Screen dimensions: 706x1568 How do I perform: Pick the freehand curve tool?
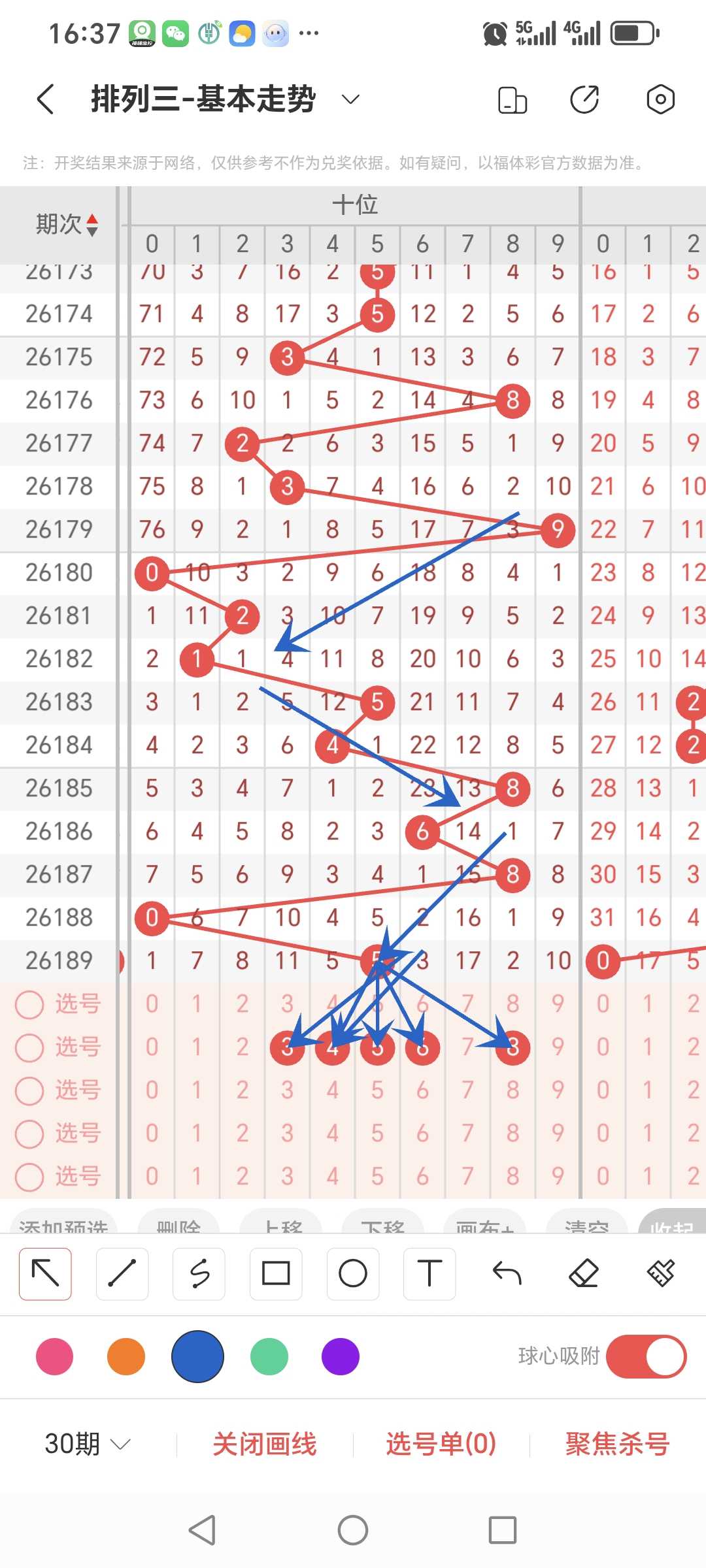(199, 1273)
